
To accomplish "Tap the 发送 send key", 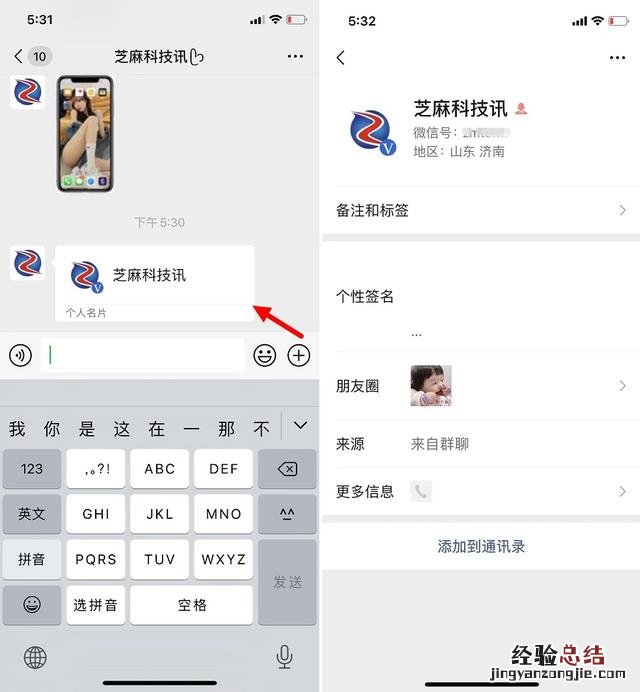I will coord(287,582).
